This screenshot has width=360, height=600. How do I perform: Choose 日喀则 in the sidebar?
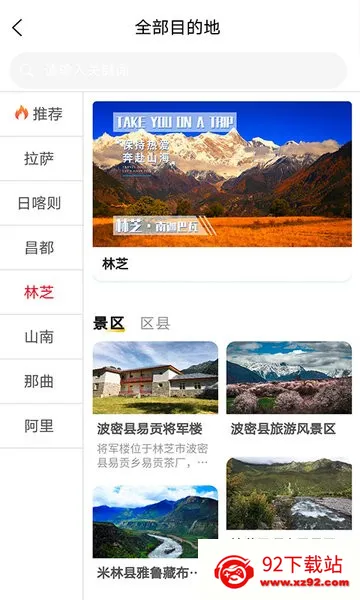point(41,203)
